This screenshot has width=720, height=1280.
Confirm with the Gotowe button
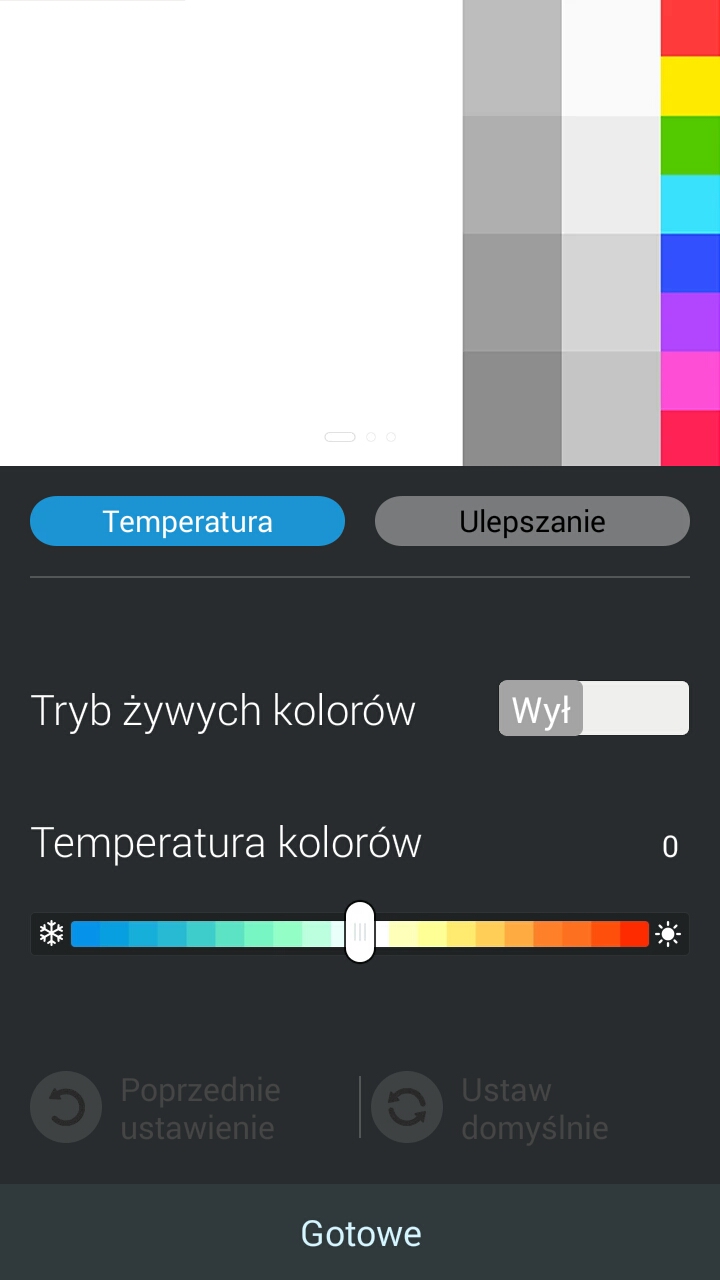click(x=360, y=1233)
